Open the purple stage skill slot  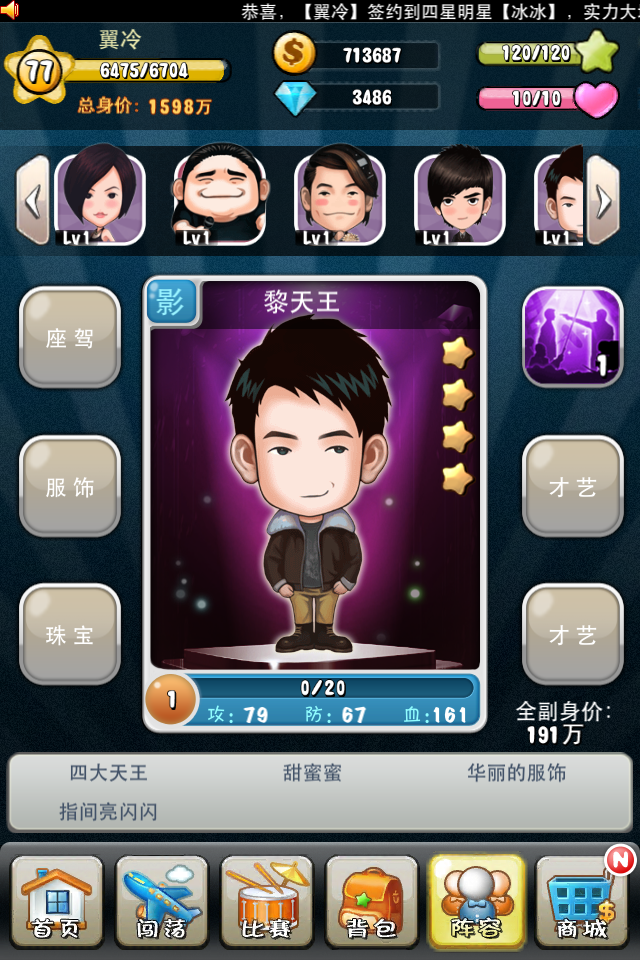(x=573, y=337)
